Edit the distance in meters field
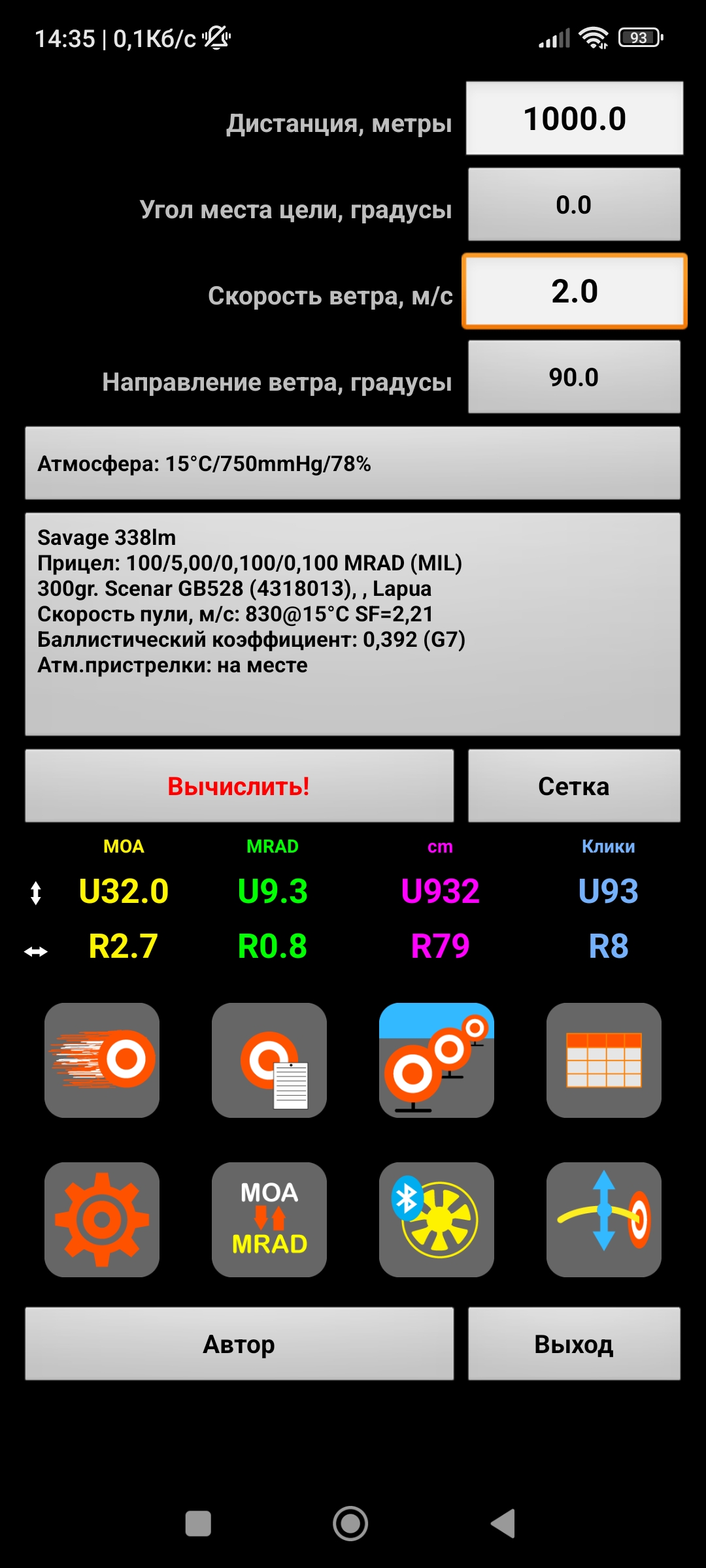The height and width of the screenshot is (1568, 706). pos(574,118)
